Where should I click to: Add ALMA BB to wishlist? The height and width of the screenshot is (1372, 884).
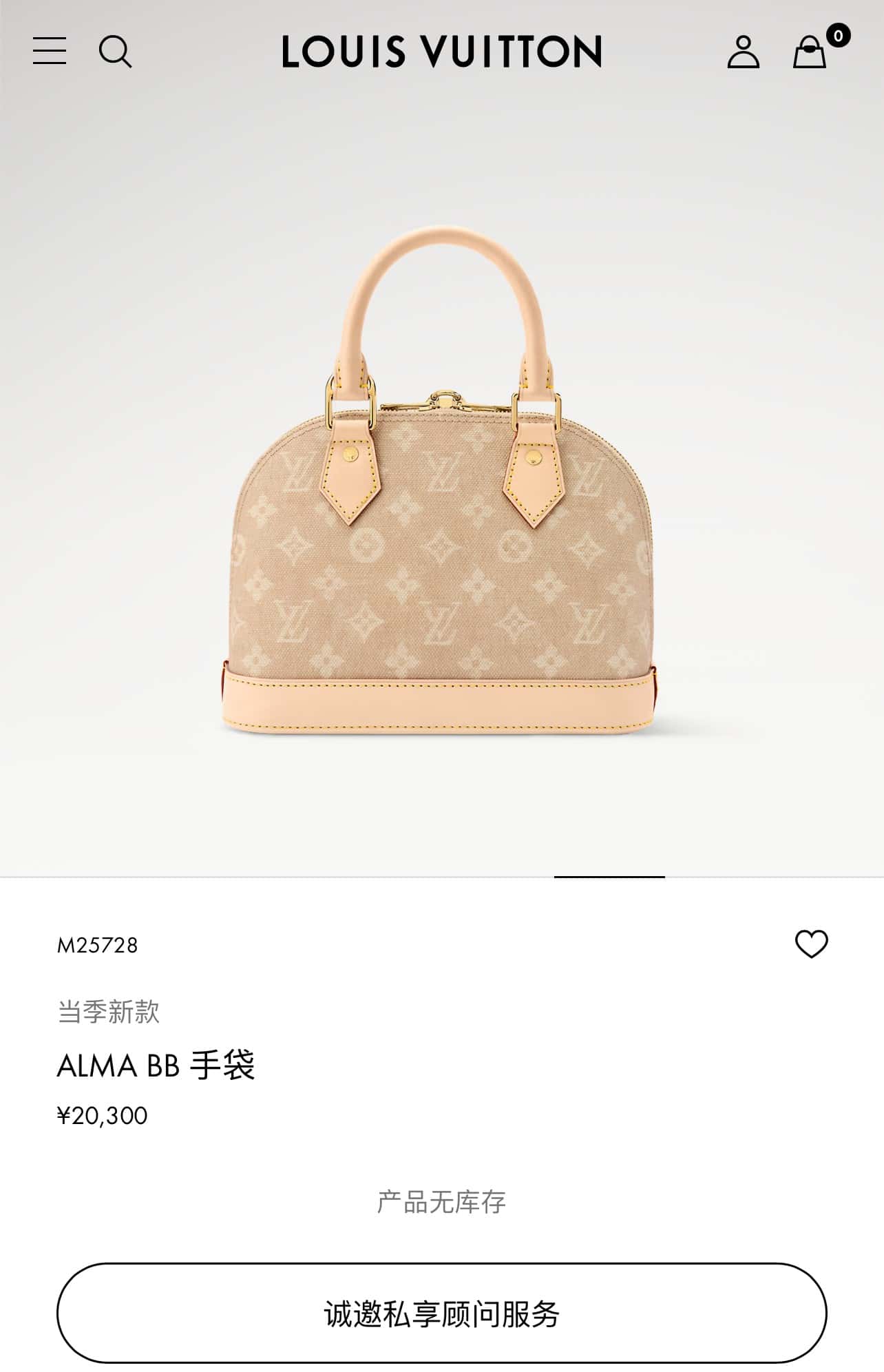click(x=811, y=944)
